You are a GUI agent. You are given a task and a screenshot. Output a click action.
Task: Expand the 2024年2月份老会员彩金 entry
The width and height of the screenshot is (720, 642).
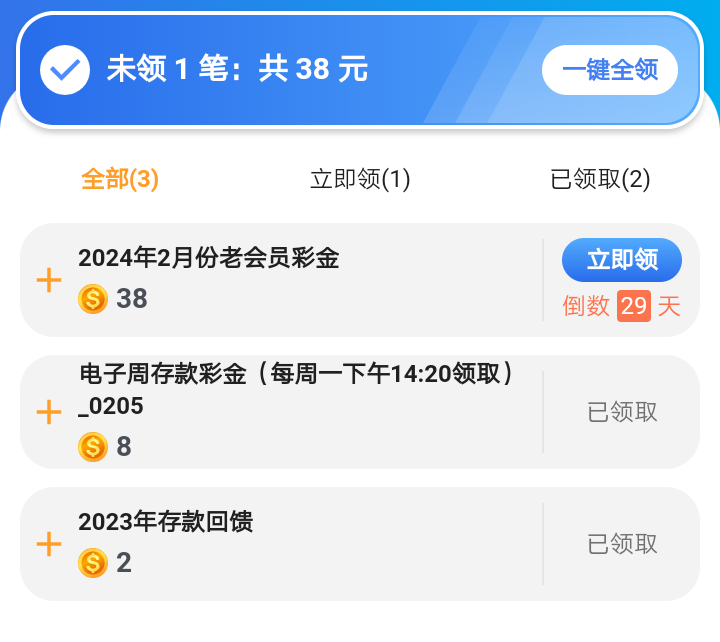pos(49,280)
